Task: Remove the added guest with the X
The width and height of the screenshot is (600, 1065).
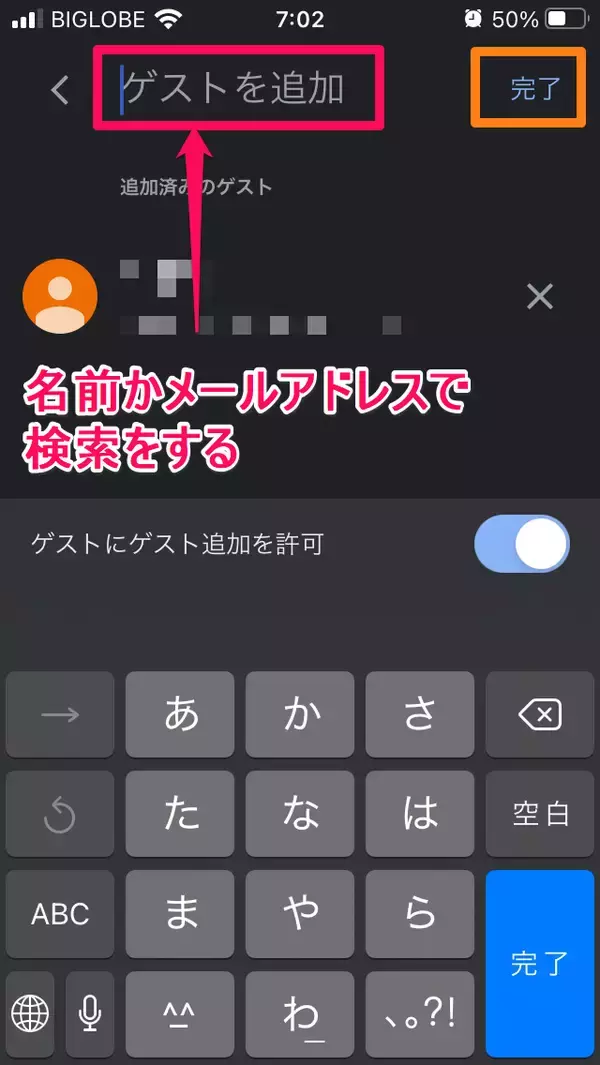Action: [x=539, y=296]
